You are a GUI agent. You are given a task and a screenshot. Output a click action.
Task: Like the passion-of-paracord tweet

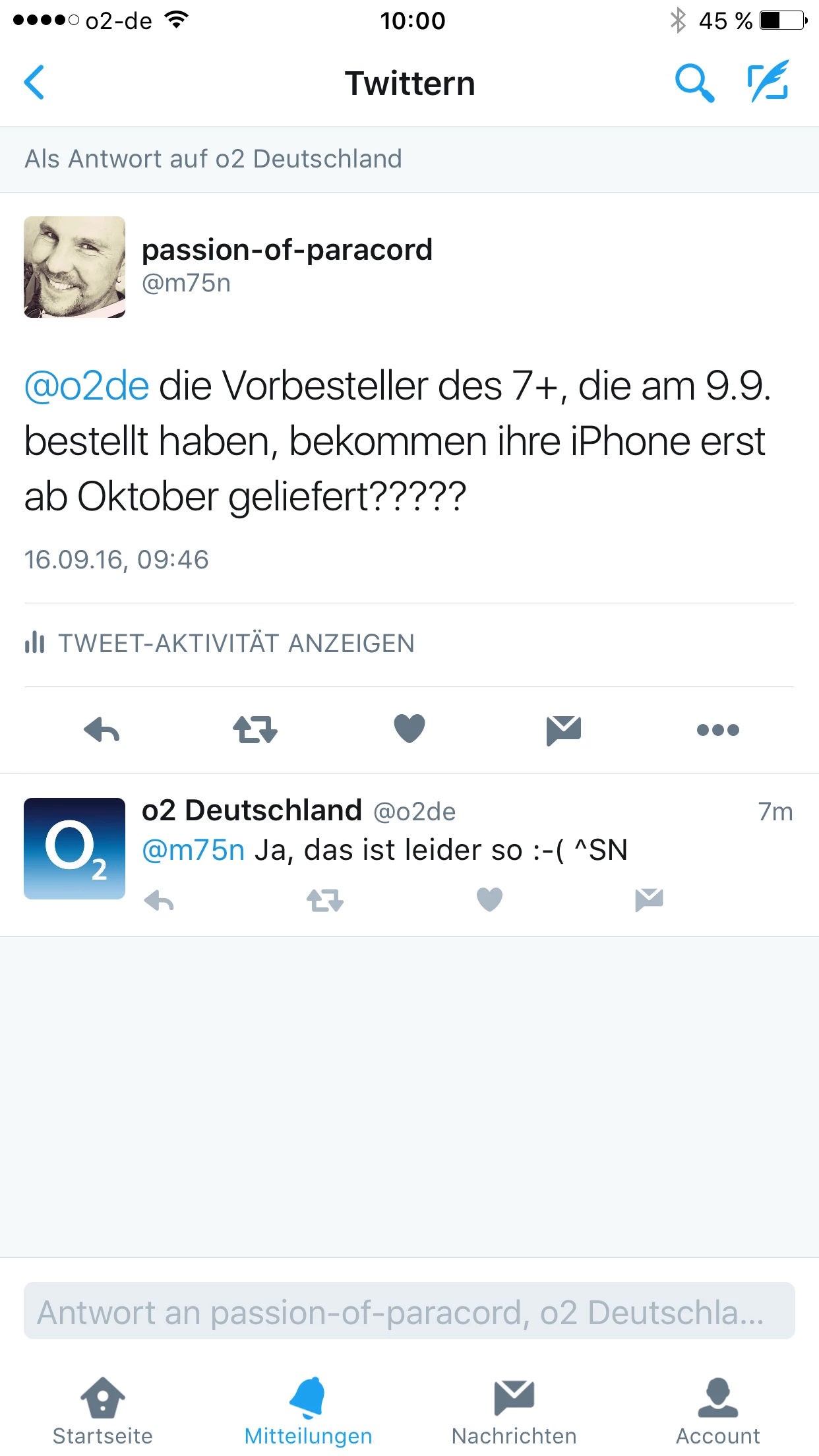click(x=409, y=729)
